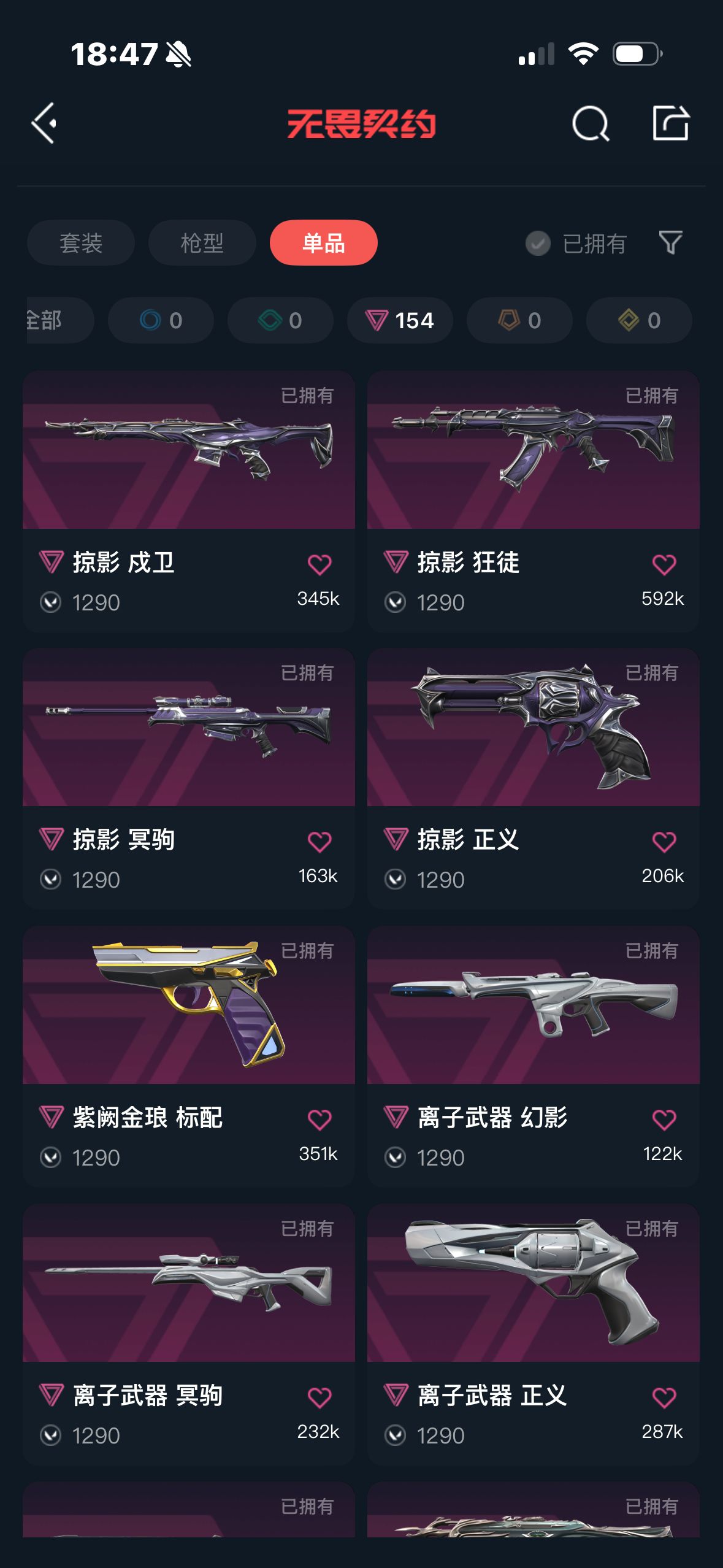This screenshot has height=1568, width=723.
Task: Switch to the 枪型 tab
Action: (x=202, y=243)
